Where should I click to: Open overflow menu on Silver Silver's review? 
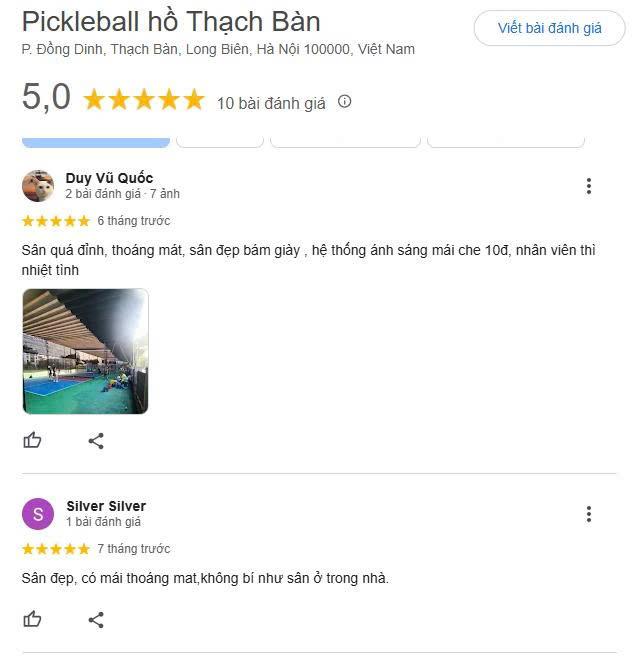[589, 514]
